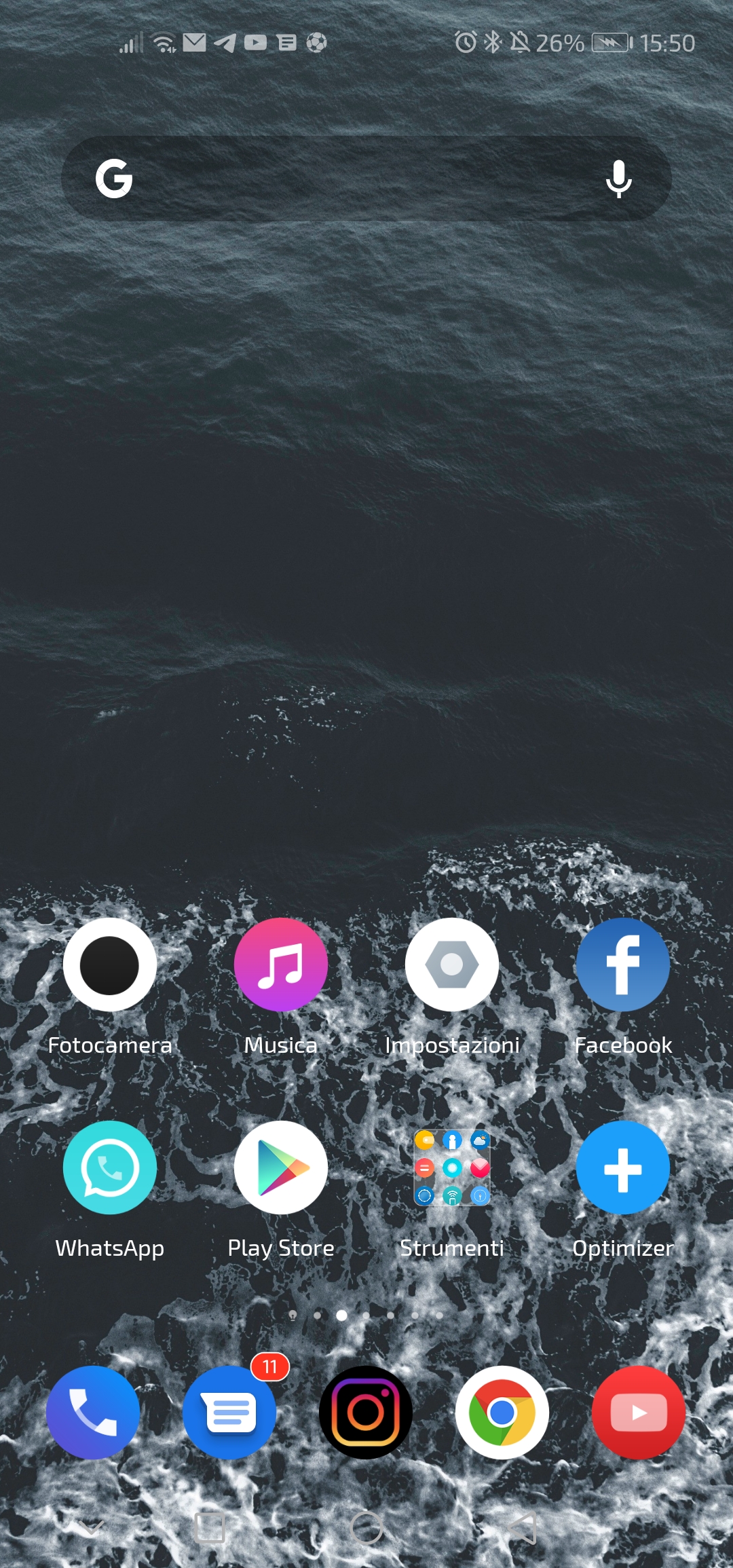Viewport: 733px width, 1568px height.
Task: Open the Strumenti folder
Action: click(452, 1168)
